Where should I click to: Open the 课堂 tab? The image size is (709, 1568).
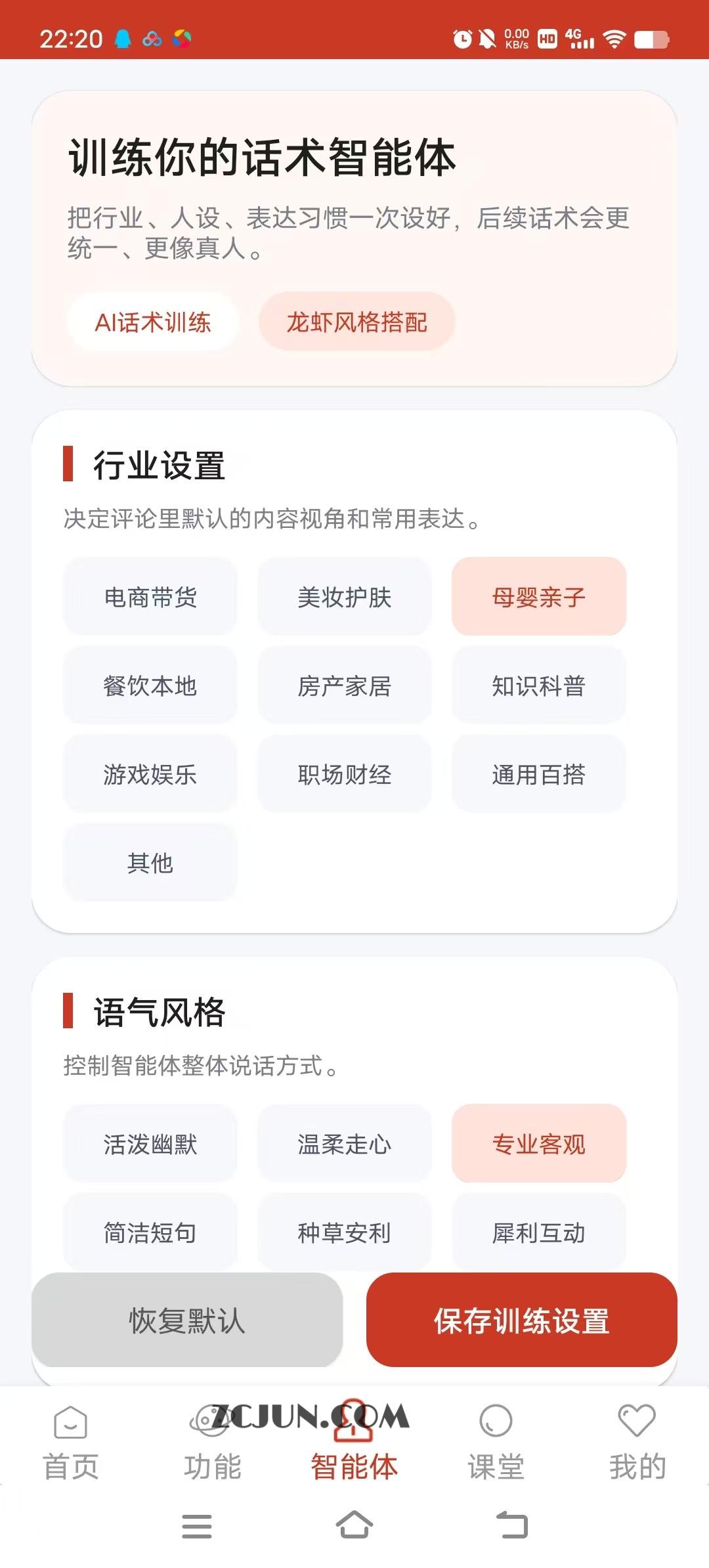(x=496, y=1442)
